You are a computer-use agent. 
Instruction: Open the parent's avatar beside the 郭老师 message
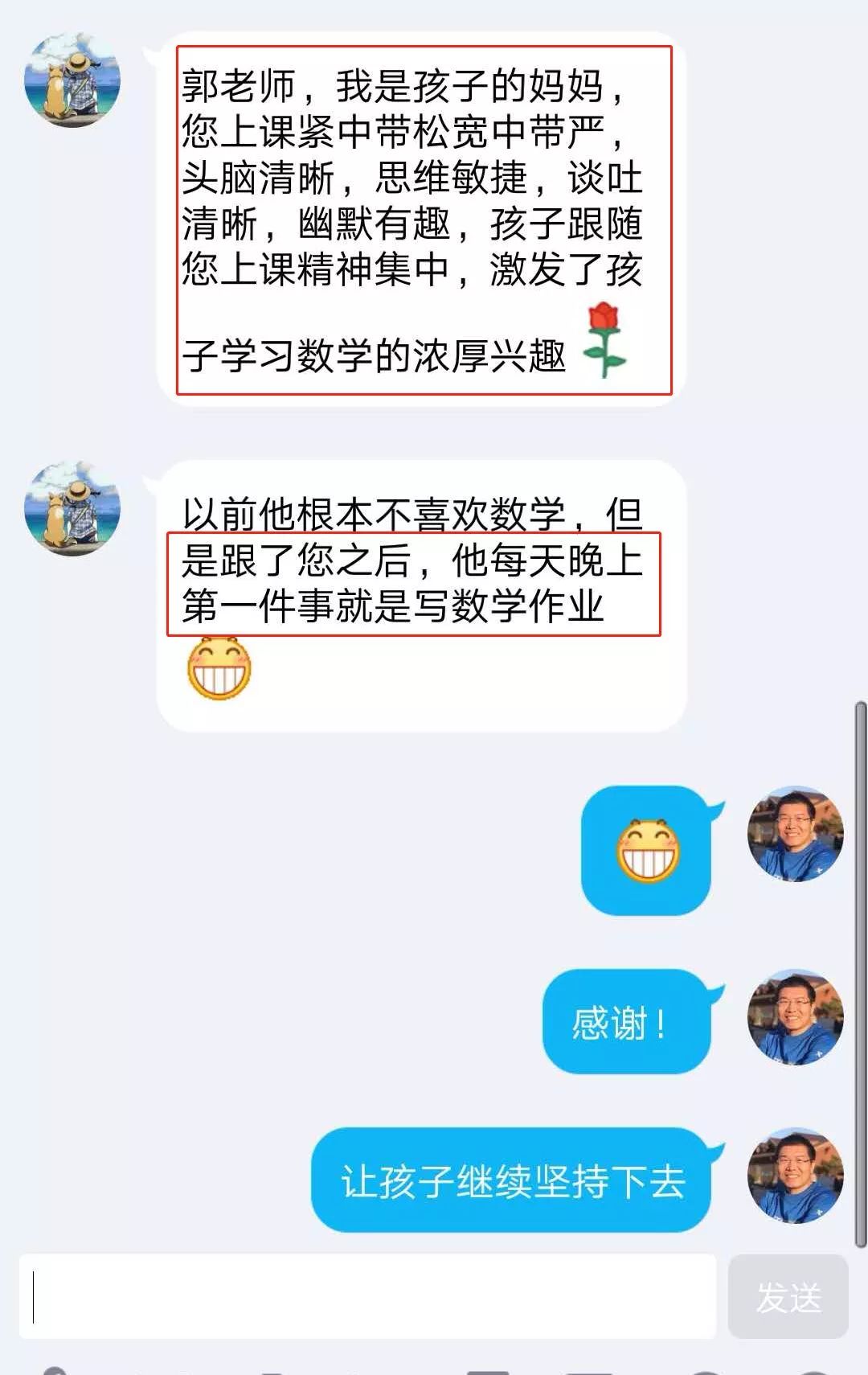(72, 80)
